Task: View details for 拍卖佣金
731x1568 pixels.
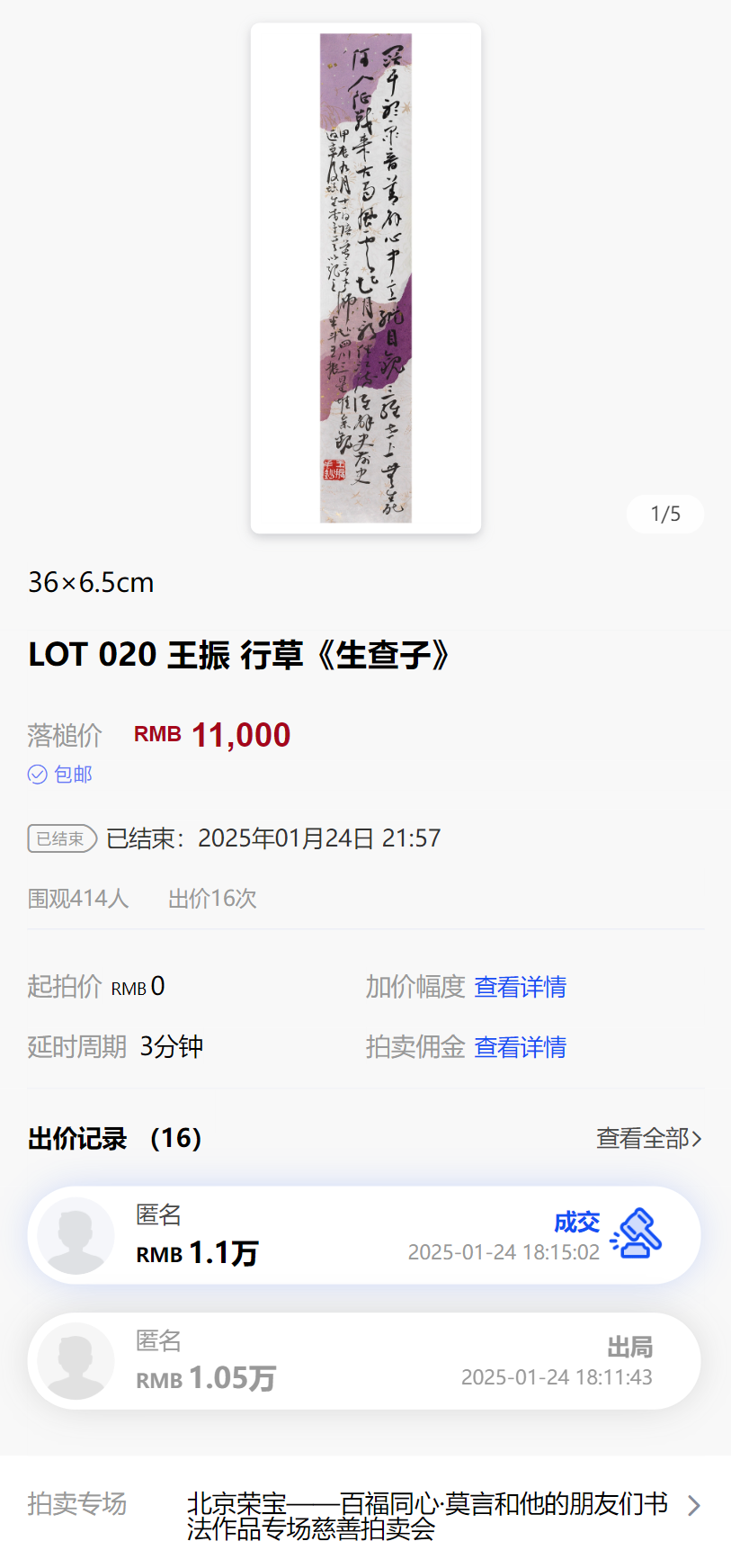Action: pos(520,1047)
